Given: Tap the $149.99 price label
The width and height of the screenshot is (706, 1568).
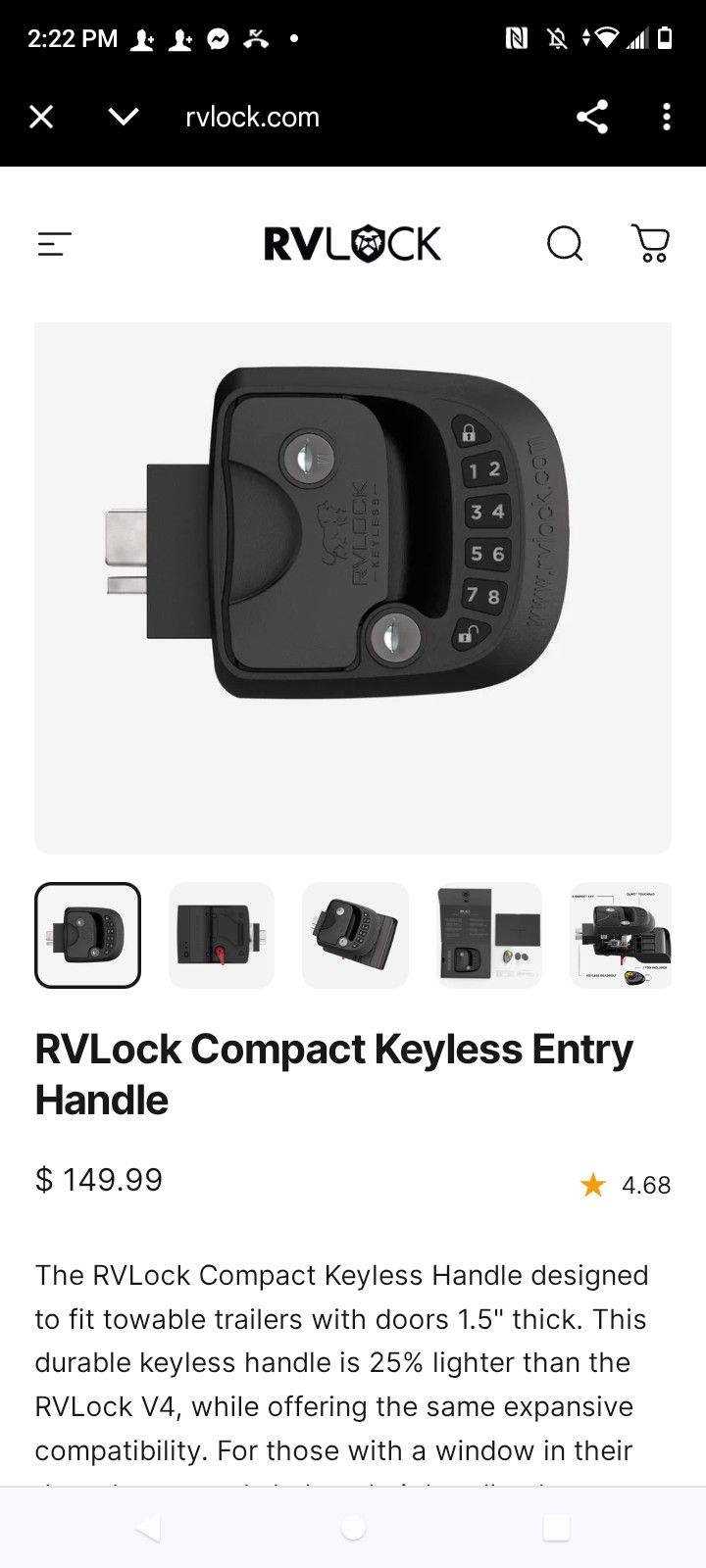Looking at the screenshot, I should pos(99,1179).
